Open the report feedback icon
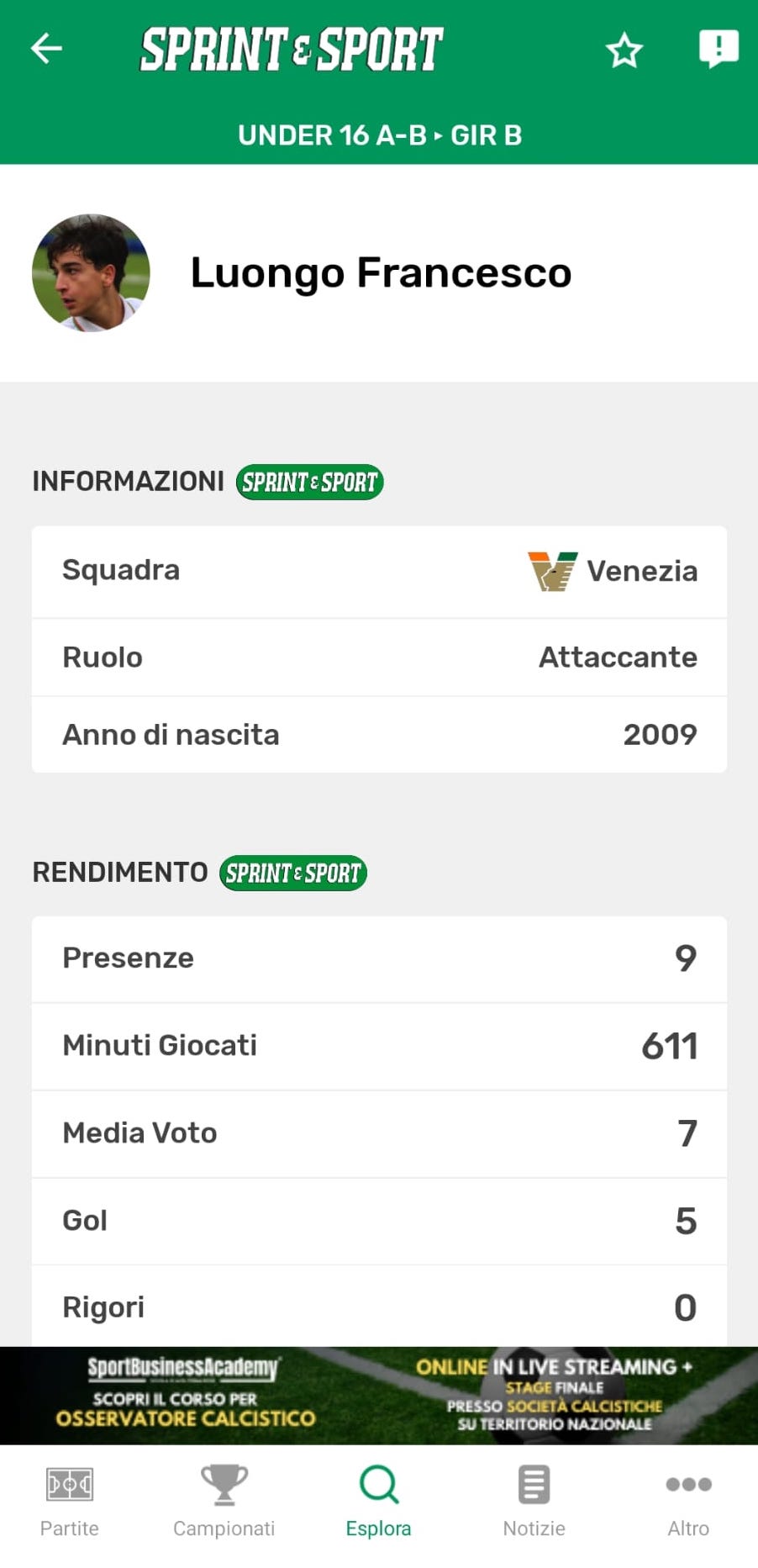The image size is (758, 1568). pyautogui.click(x=718, y=49)
